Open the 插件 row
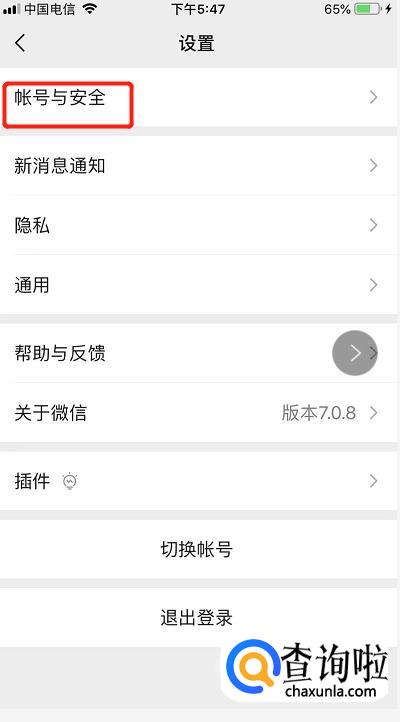Viewport: 400px width, 722px height. click(x=198, y=481)
